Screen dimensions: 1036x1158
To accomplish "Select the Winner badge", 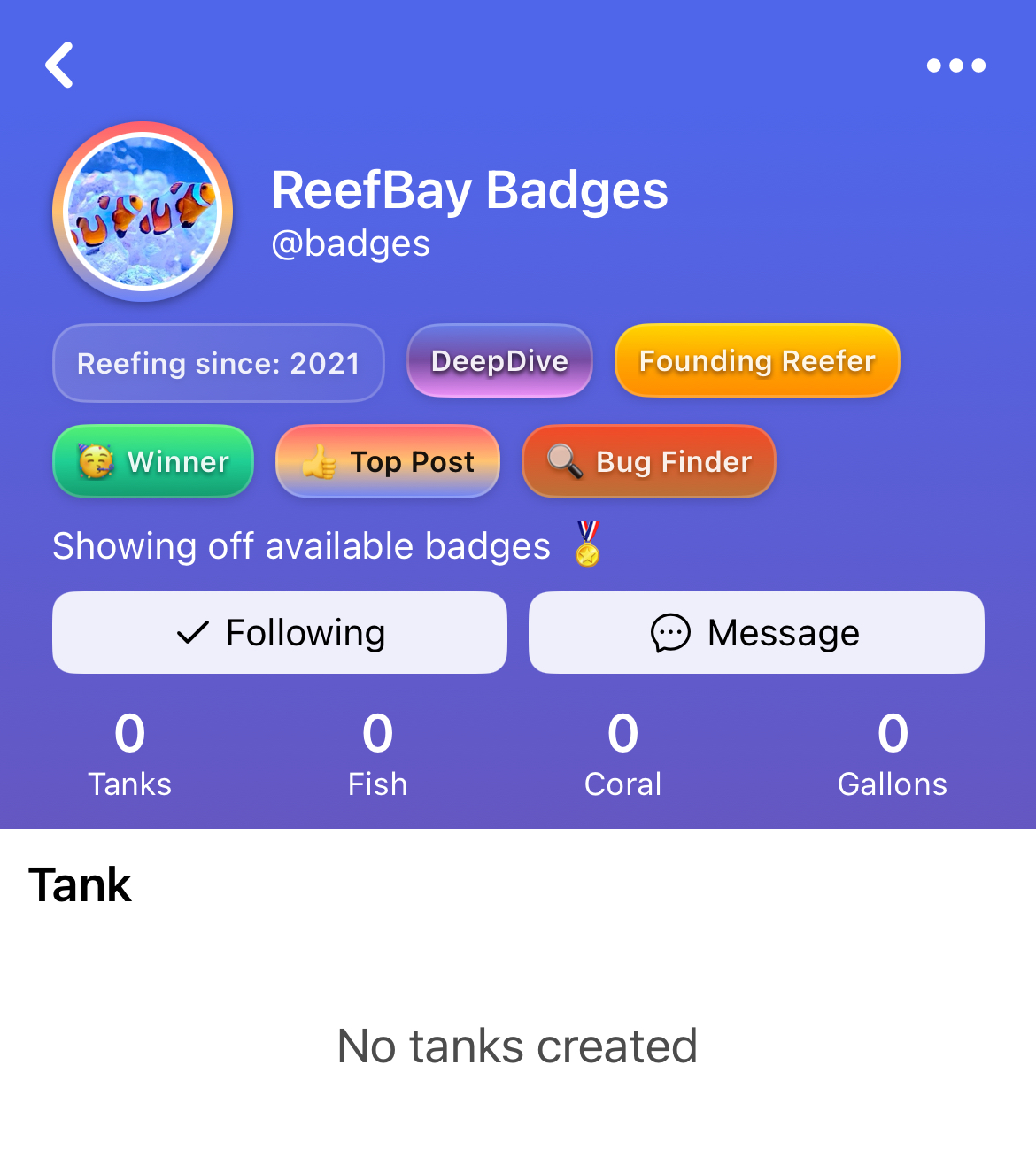I will pyautogui.click(x=153, y=461).
